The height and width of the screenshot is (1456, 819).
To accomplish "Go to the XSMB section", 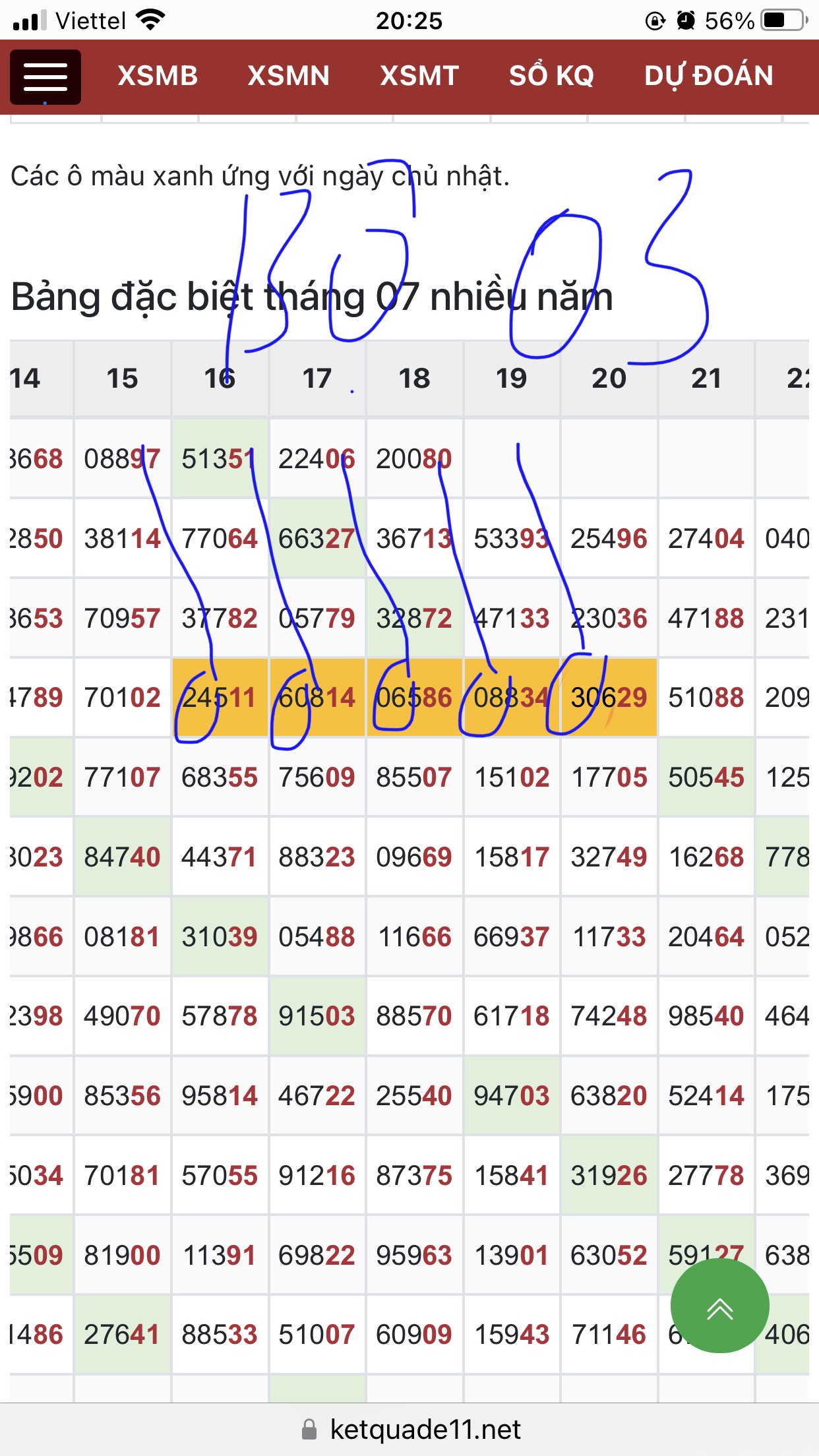I will [158, 76].
